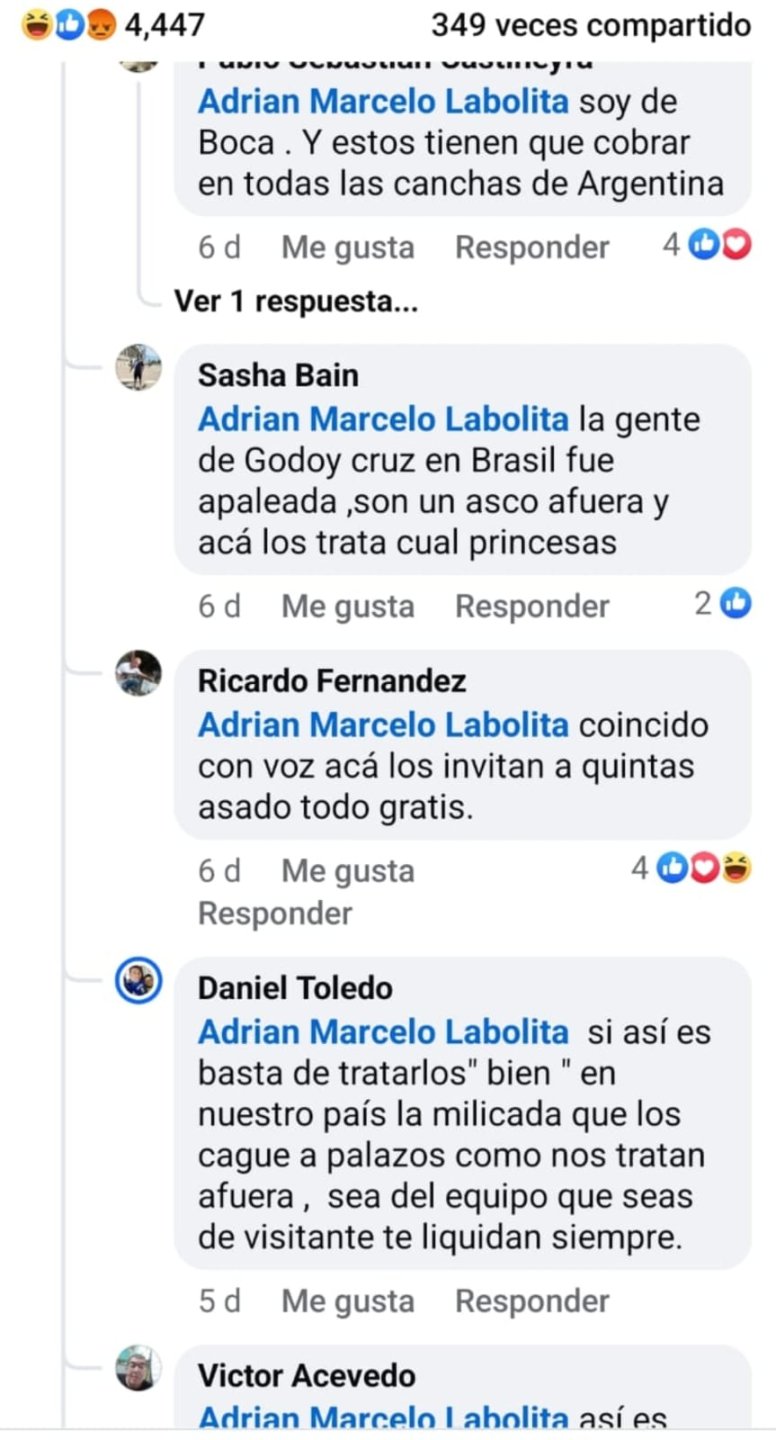The height and width of the screenshot is (1440, 776).
Task: Like Sasha Bain's comment
Action: pos(347,606)
